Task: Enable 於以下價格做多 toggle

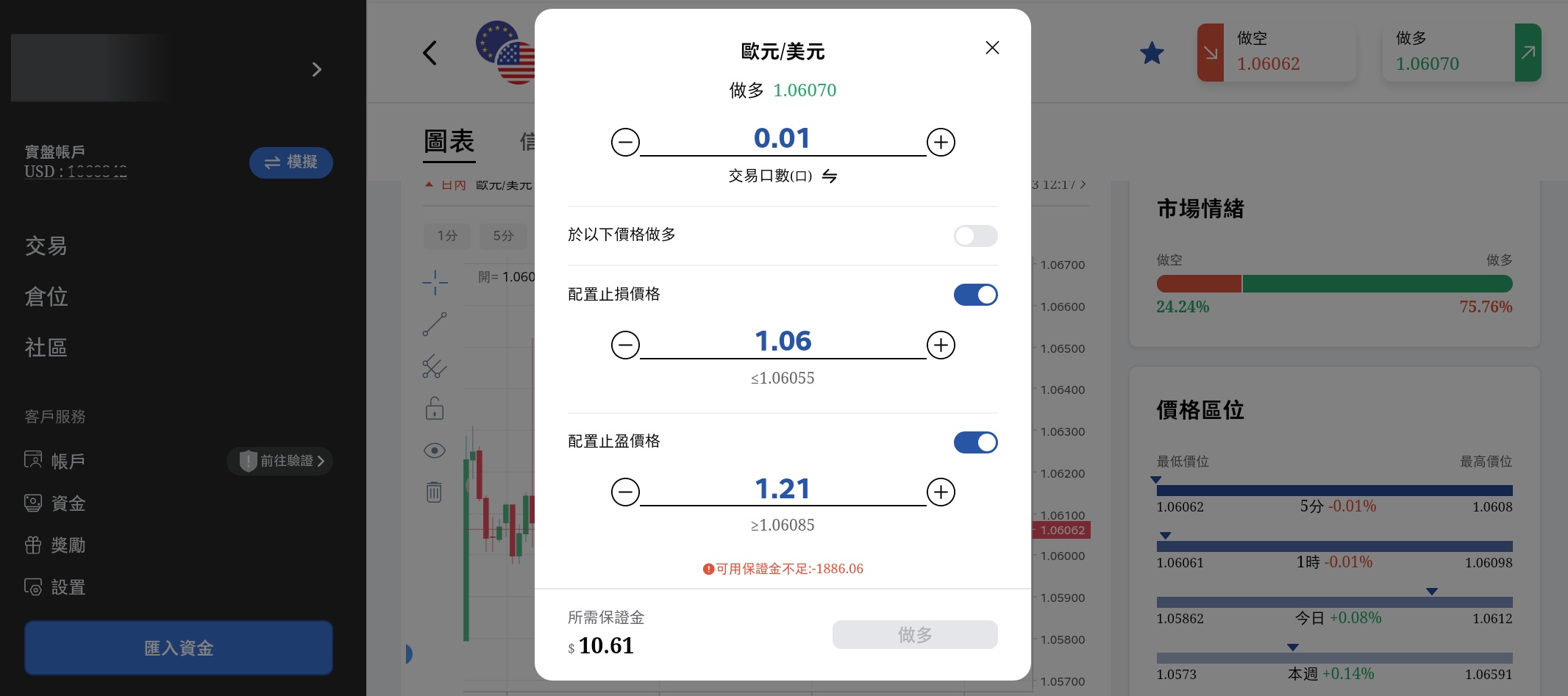Action: (x=975, y=236)
